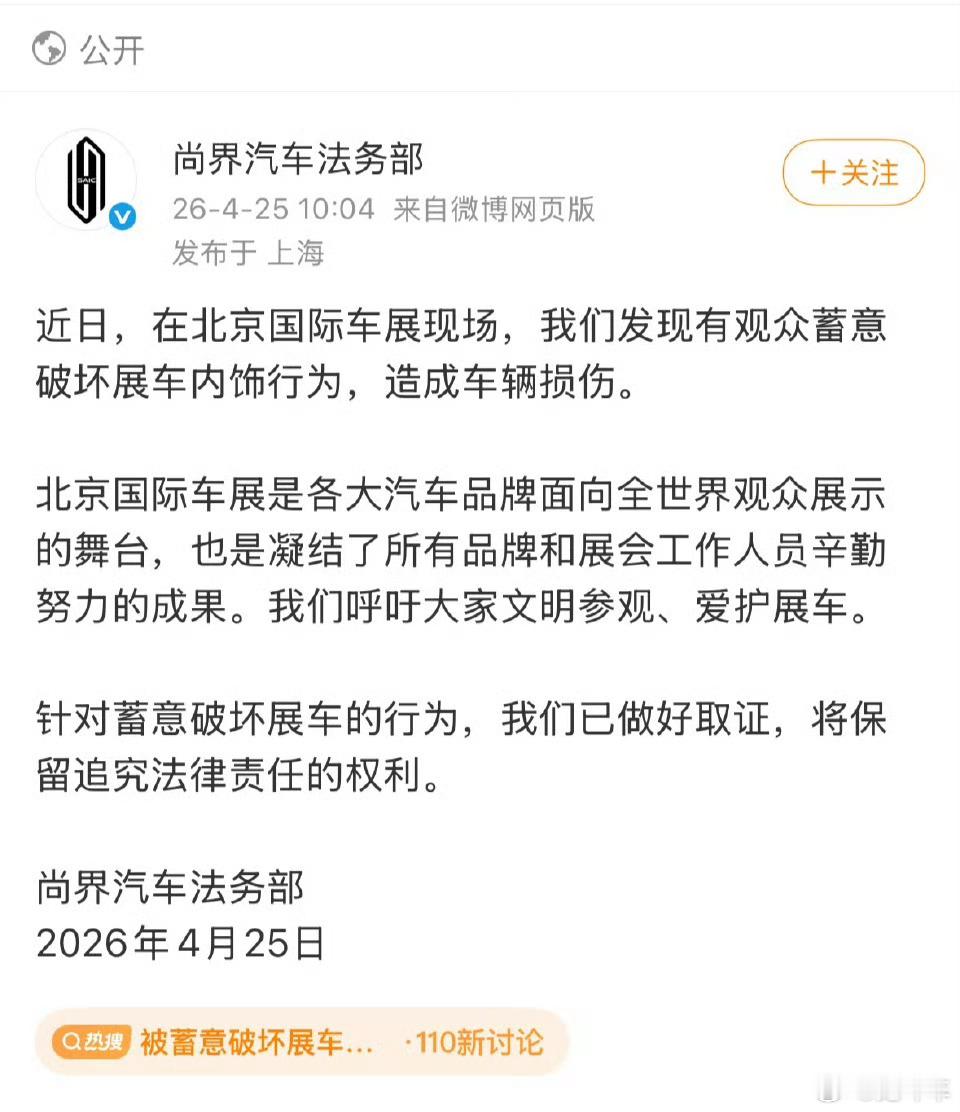
Task: Click 发布于 上海 location label
Action: [248, 254]
